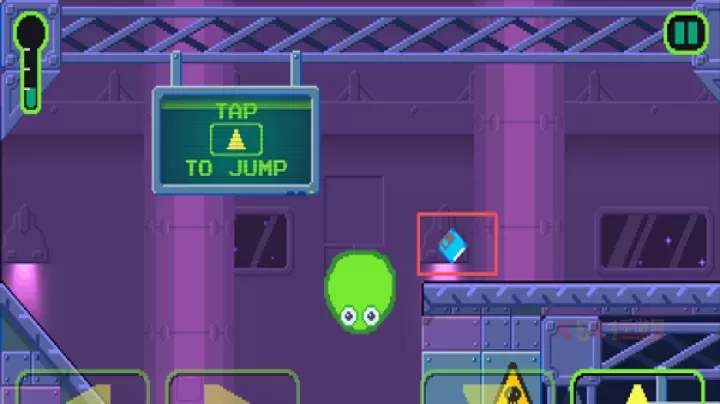Screen dimensions: 720x404
Task: Tap the move left arrow button
Action: (82, 389)
